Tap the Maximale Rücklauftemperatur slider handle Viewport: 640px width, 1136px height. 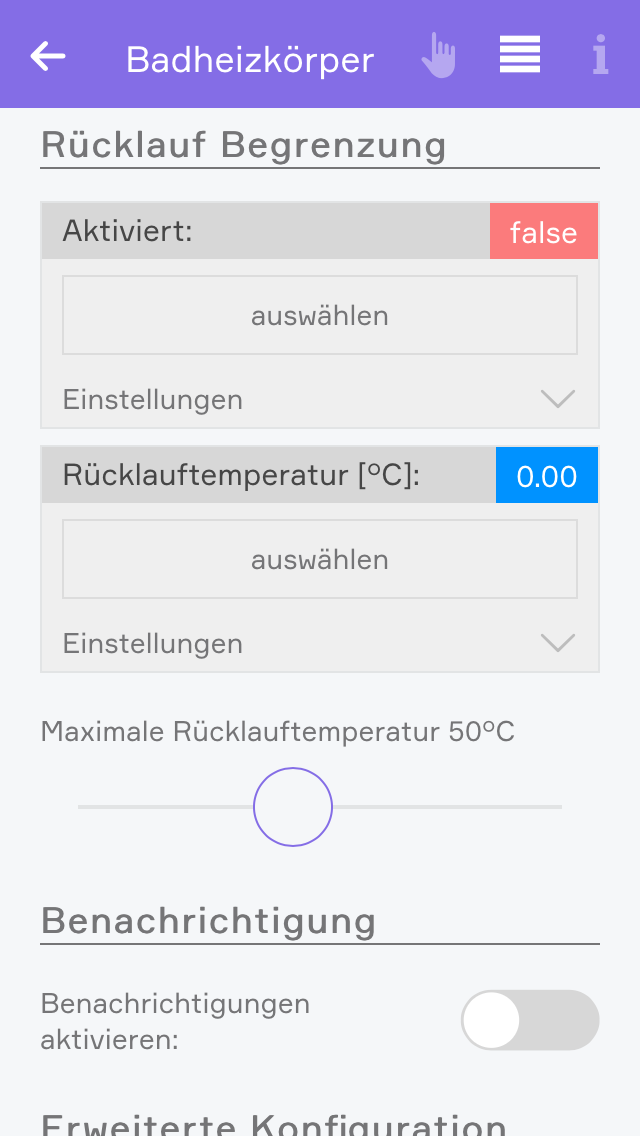pos(293,807)
